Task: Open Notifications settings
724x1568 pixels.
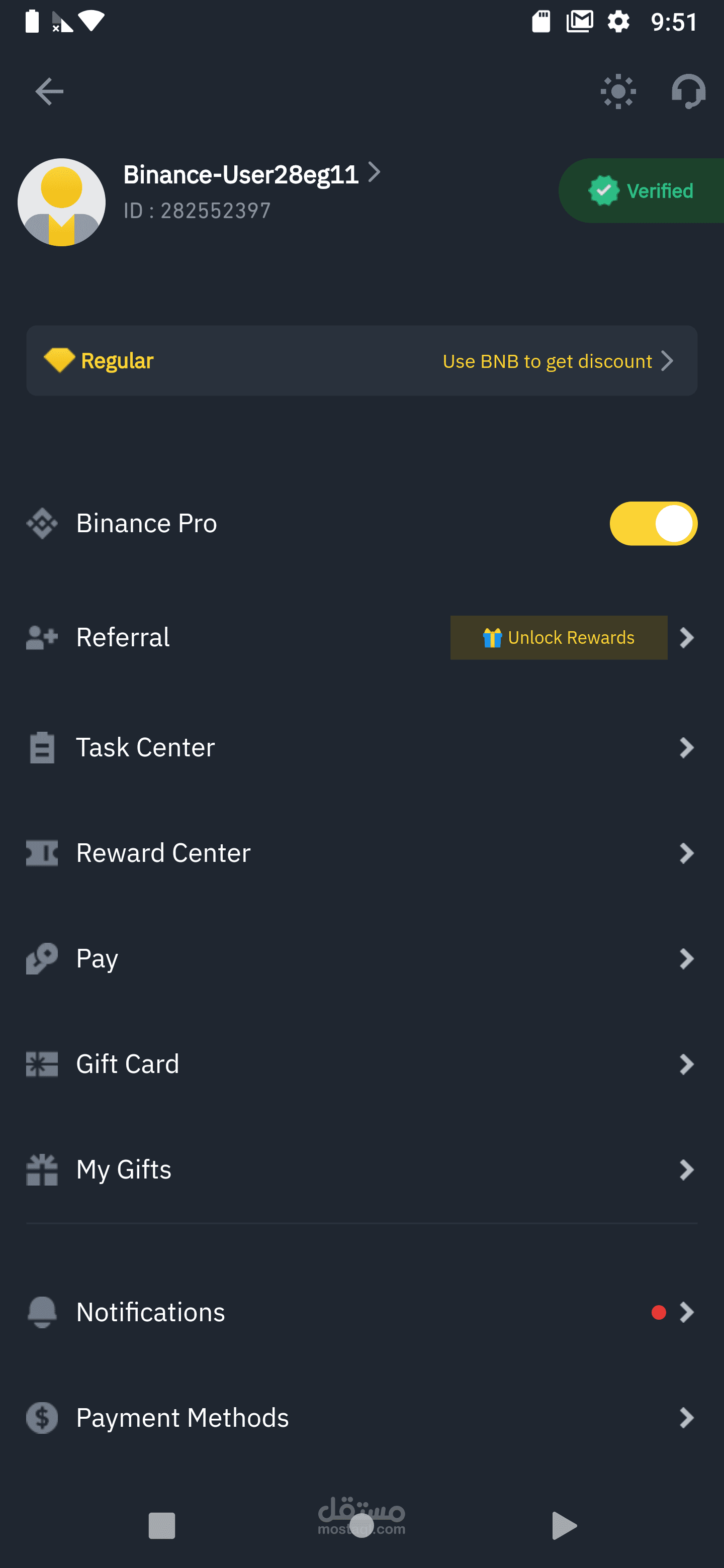Action: 361,1312
